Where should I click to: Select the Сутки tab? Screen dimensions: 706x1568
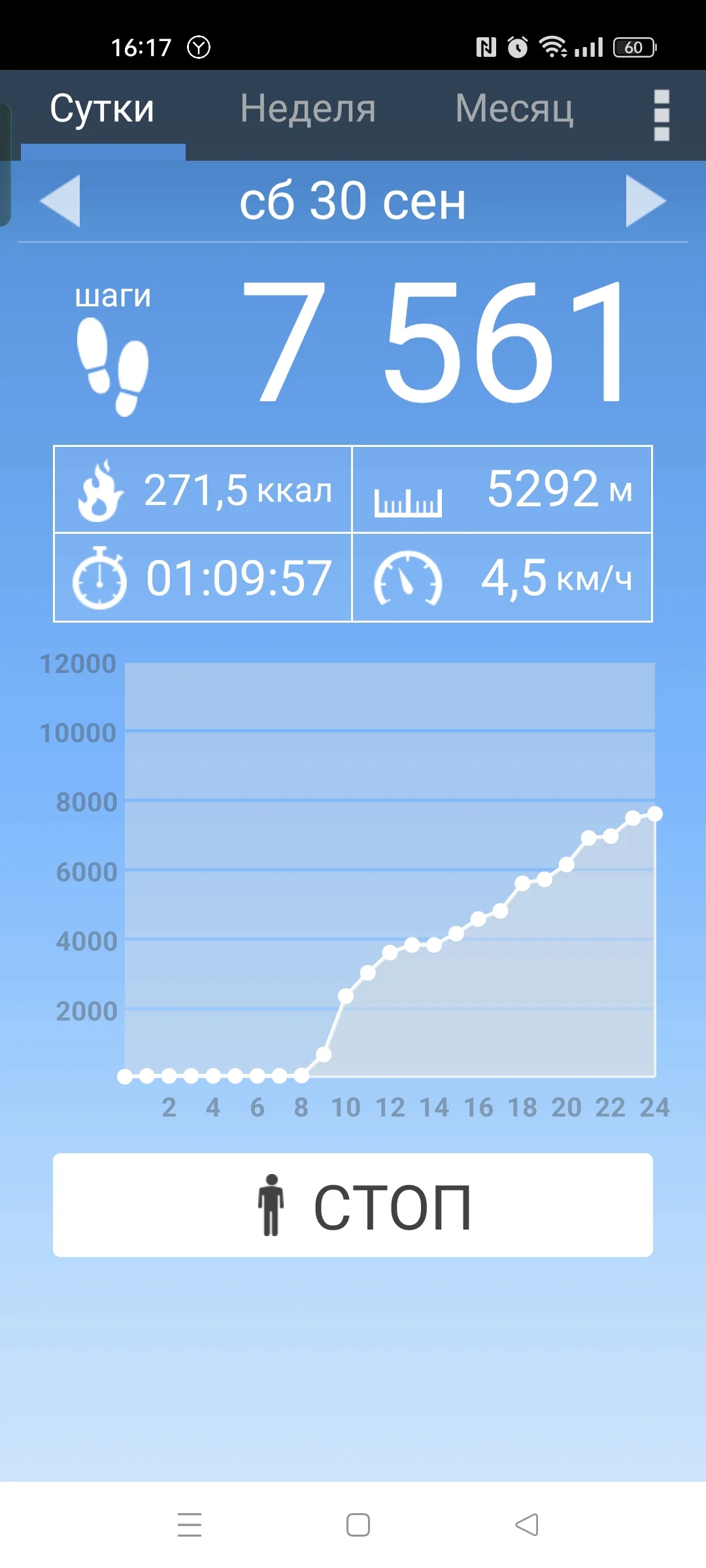tap(103, 109)
